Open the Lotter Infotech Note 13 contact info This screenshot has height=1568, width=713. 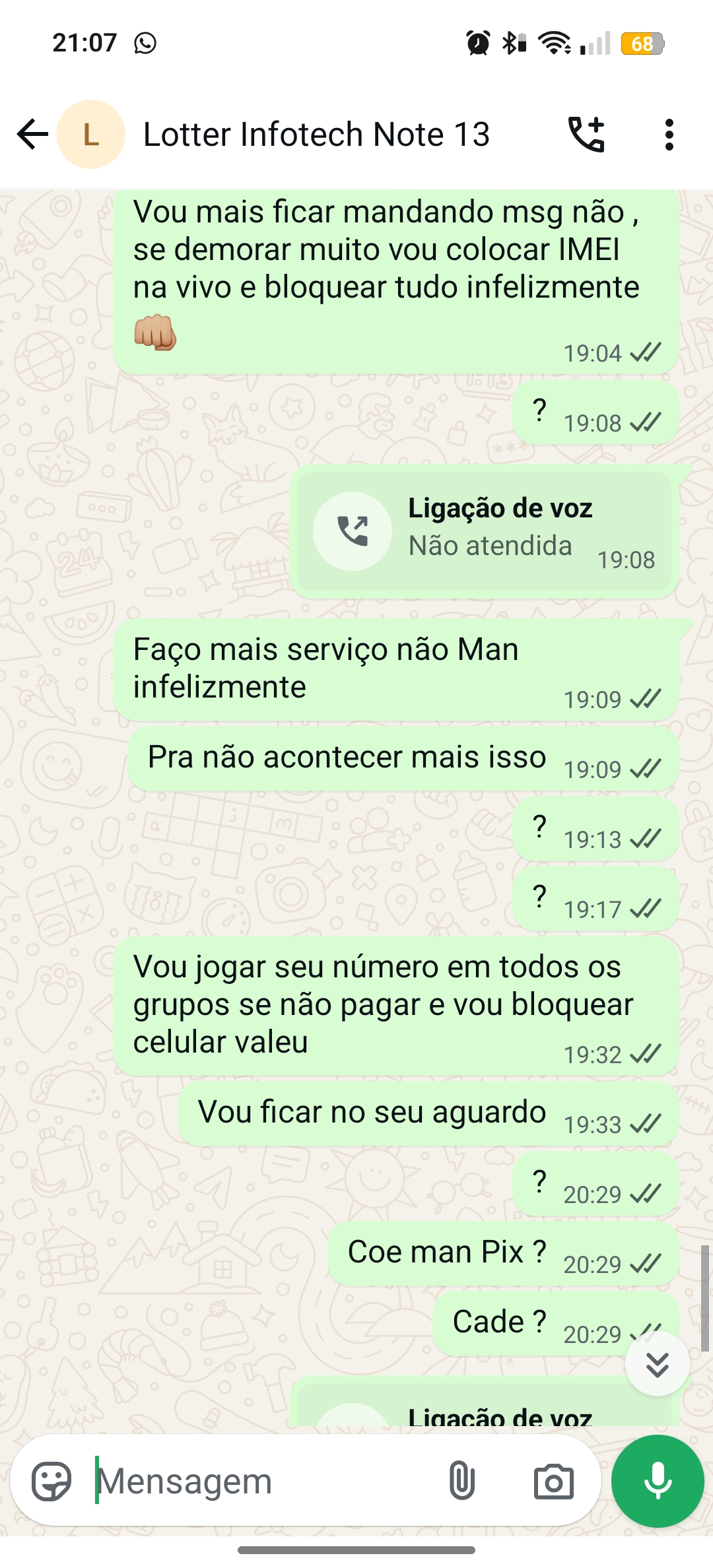click(x=316, y=135)
